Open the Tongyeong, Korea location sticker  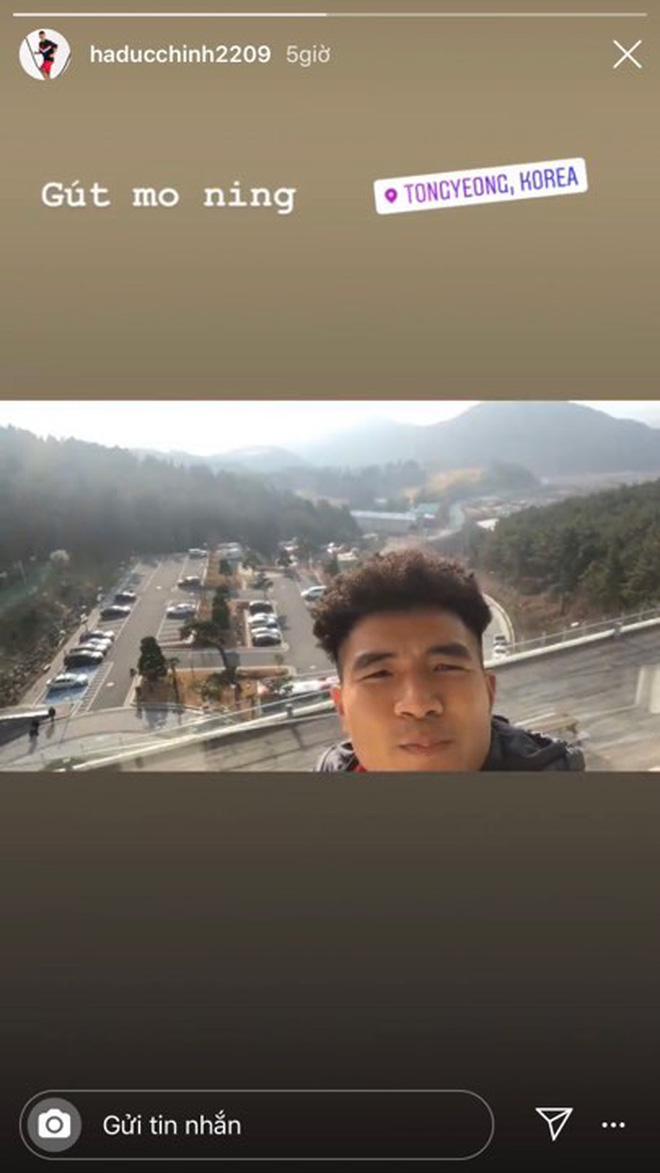(x=480, y=186)
